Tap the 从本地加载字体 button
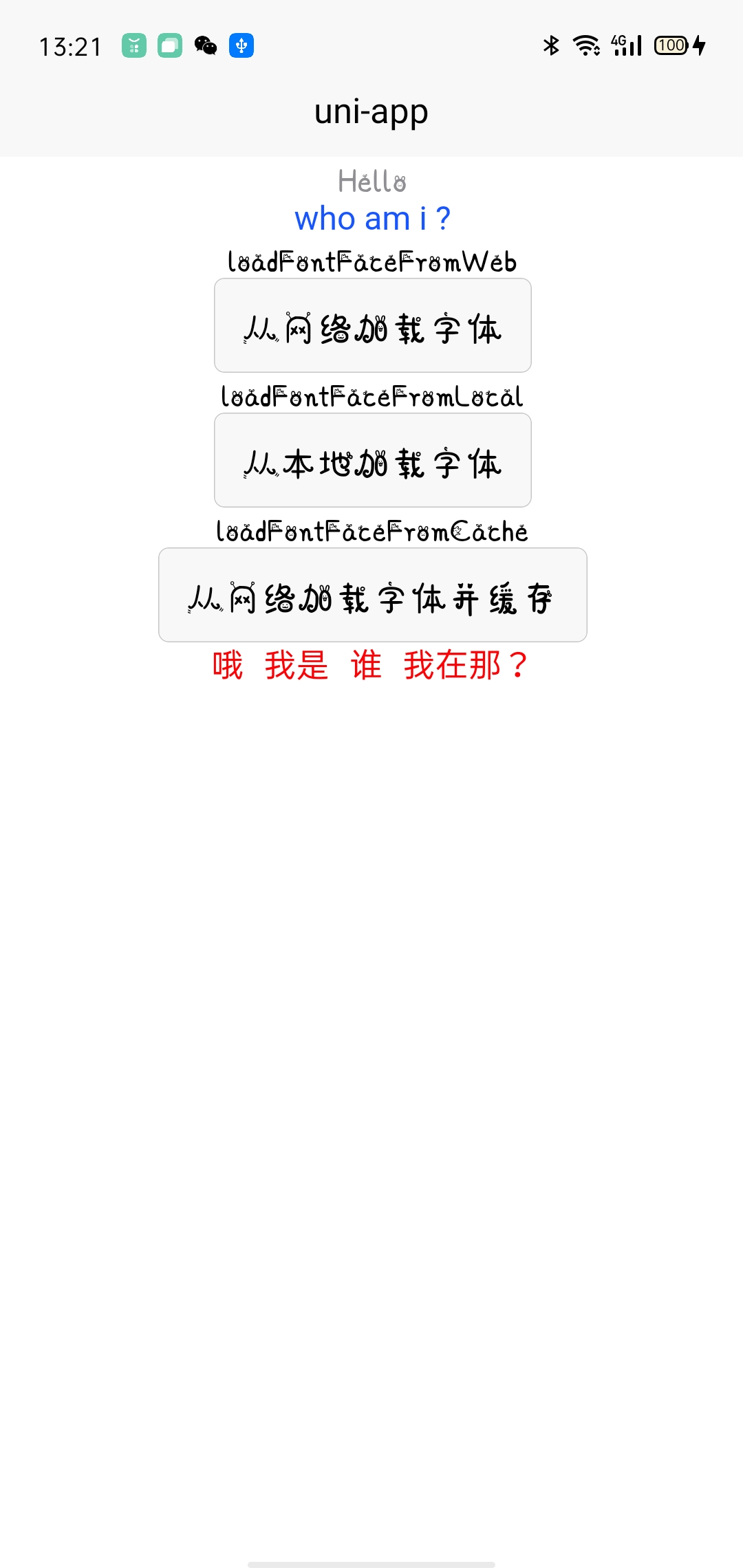Viewport: 743px width, 1568px height. pyautogui.click(x=371, y=459)
